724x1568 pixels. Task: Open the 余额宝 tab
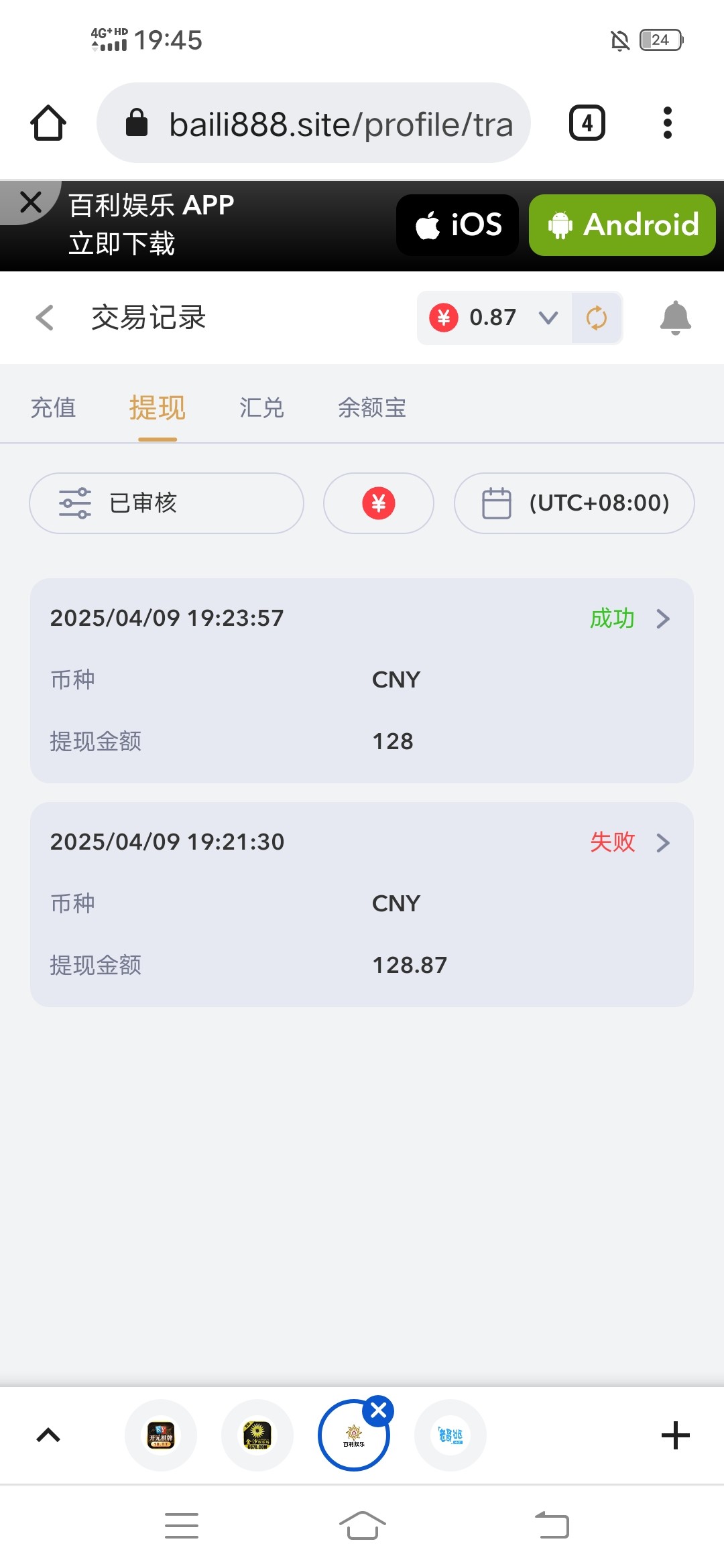372,407
